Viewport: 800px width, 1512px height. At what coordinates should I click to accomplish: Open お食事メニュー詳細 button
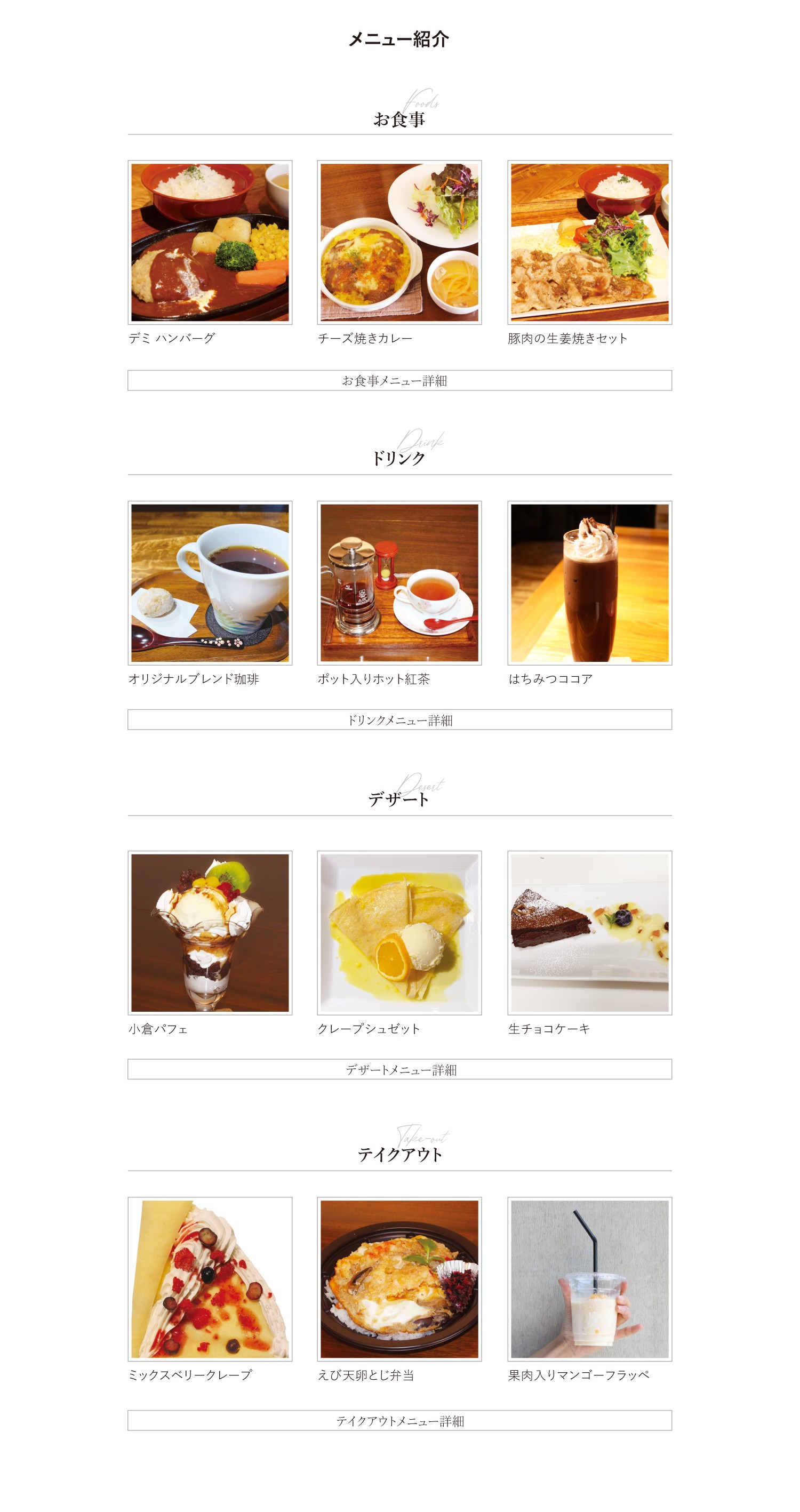399,380
